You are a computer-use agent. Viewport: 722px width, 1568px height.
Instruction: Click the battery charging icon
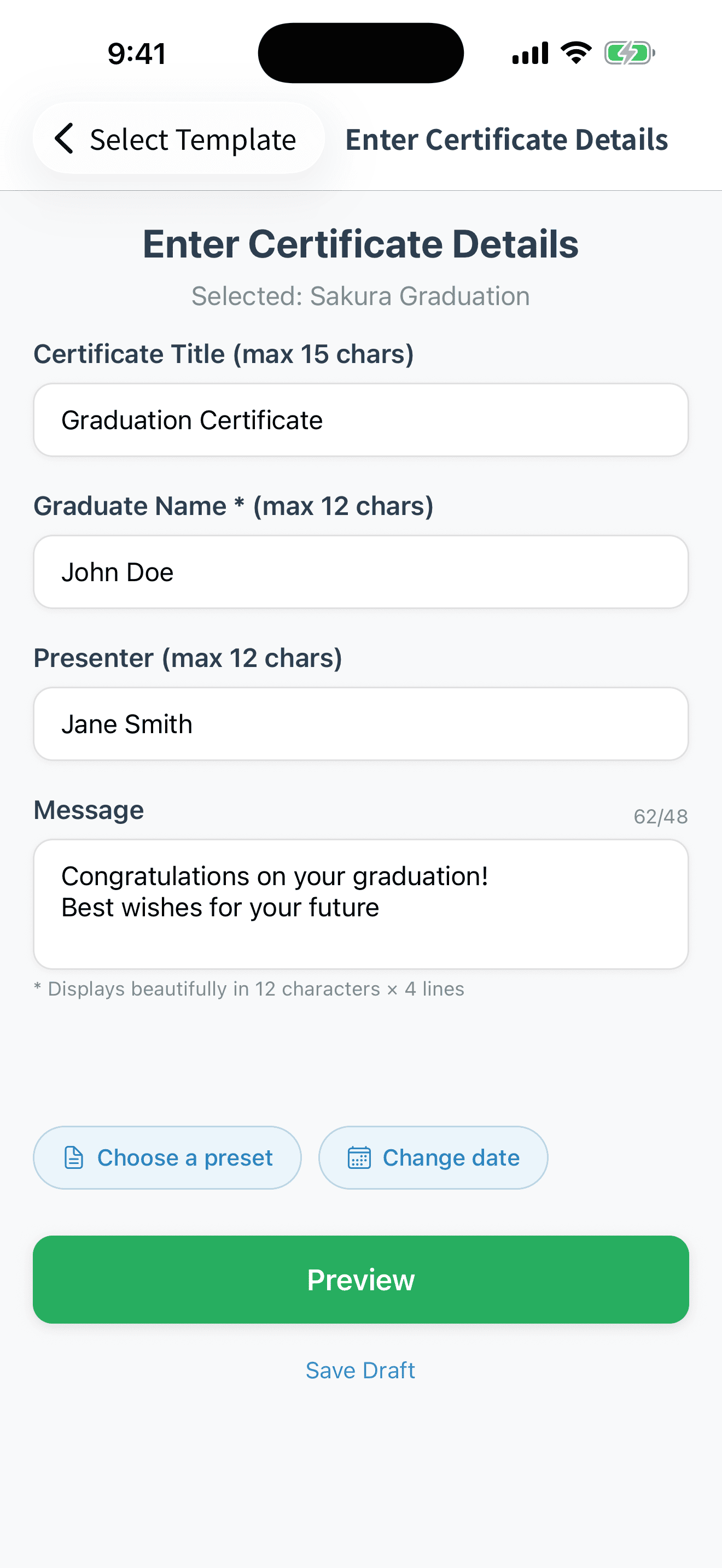pyautogui.click(x=630, y=53)
